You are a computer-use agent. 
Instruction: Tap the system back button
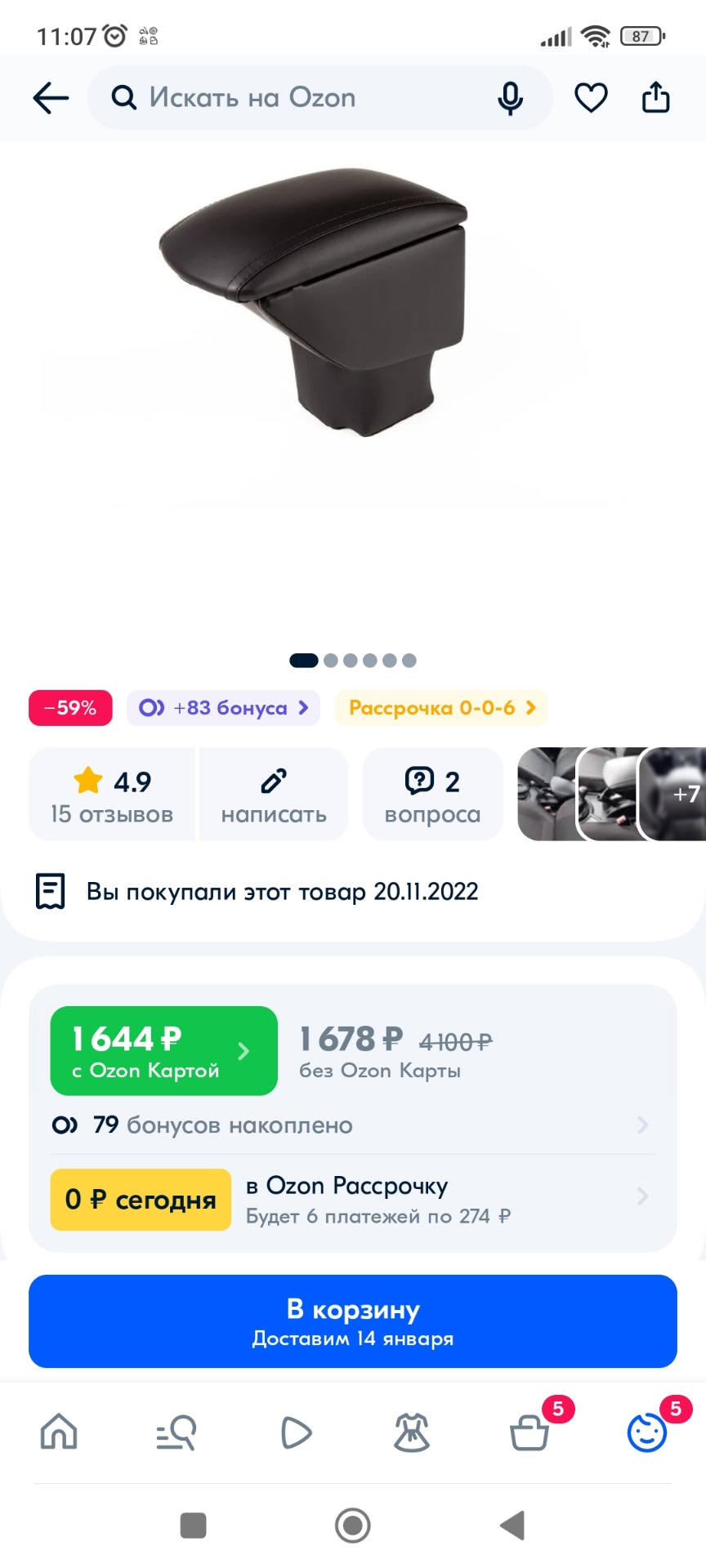click(512, 1525)
